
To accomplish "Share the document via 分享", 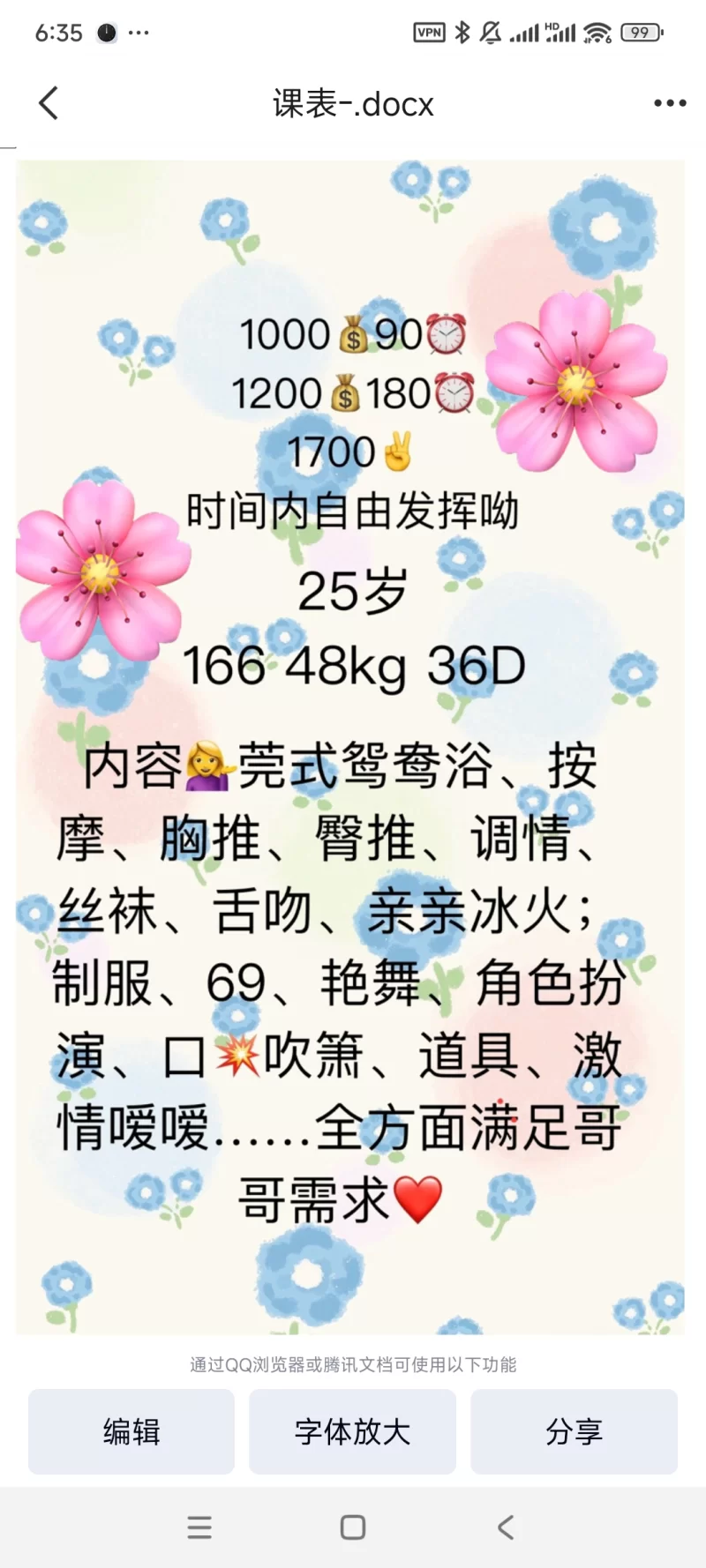I will (x=574, y=1431).
